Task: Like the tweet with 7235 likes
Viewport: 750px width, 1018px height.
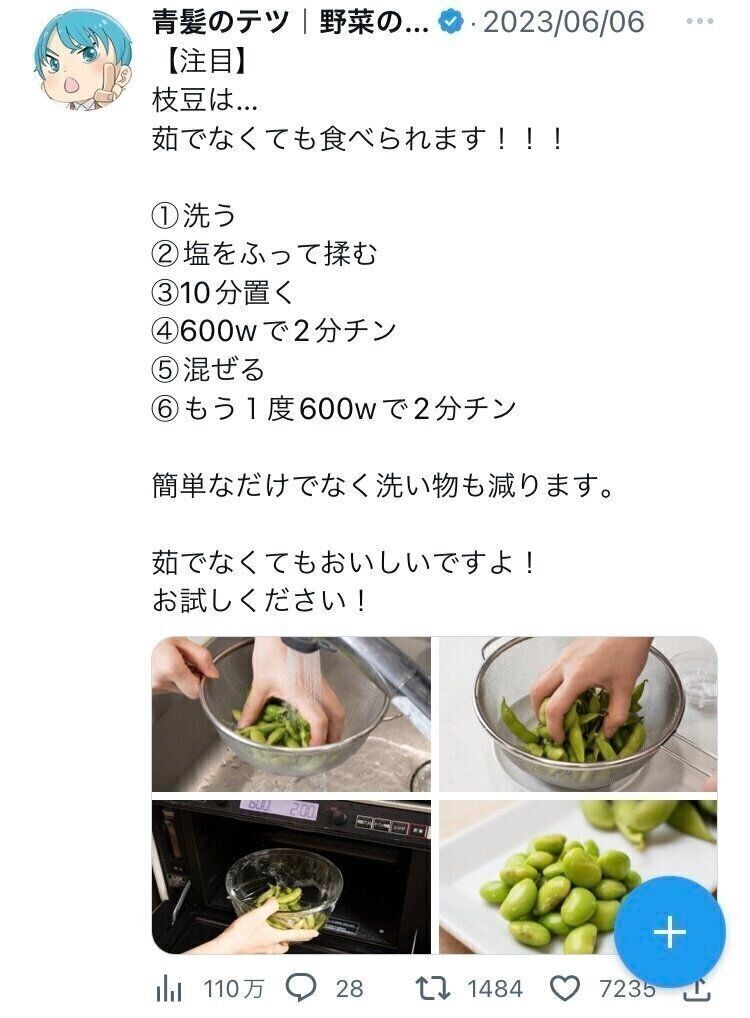Action: 566,989
